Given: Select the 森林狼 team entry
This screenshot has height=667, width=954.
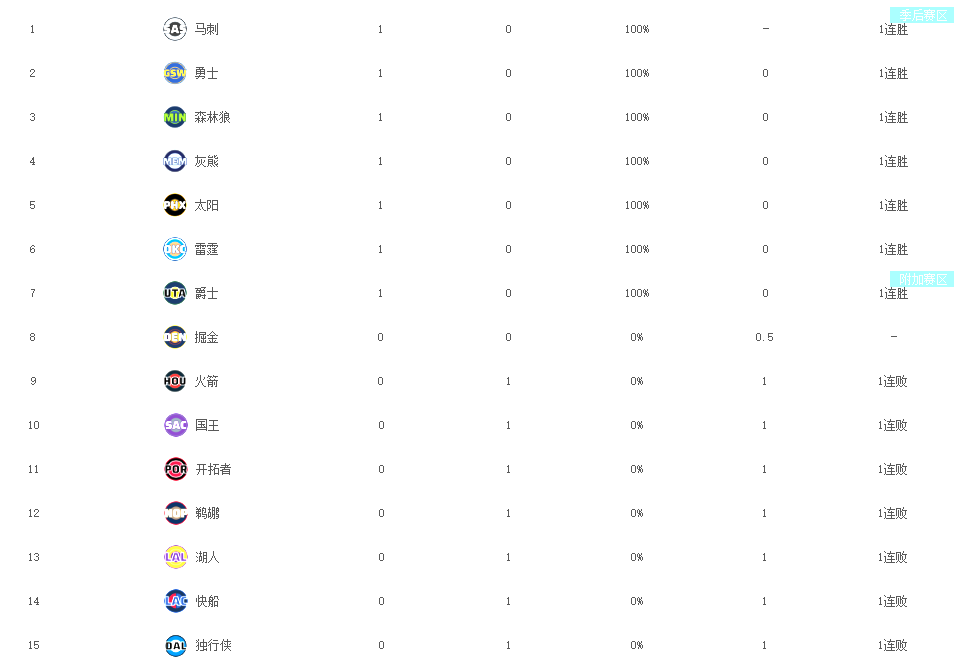Looking at the screenshot, I should coord(211,117).
